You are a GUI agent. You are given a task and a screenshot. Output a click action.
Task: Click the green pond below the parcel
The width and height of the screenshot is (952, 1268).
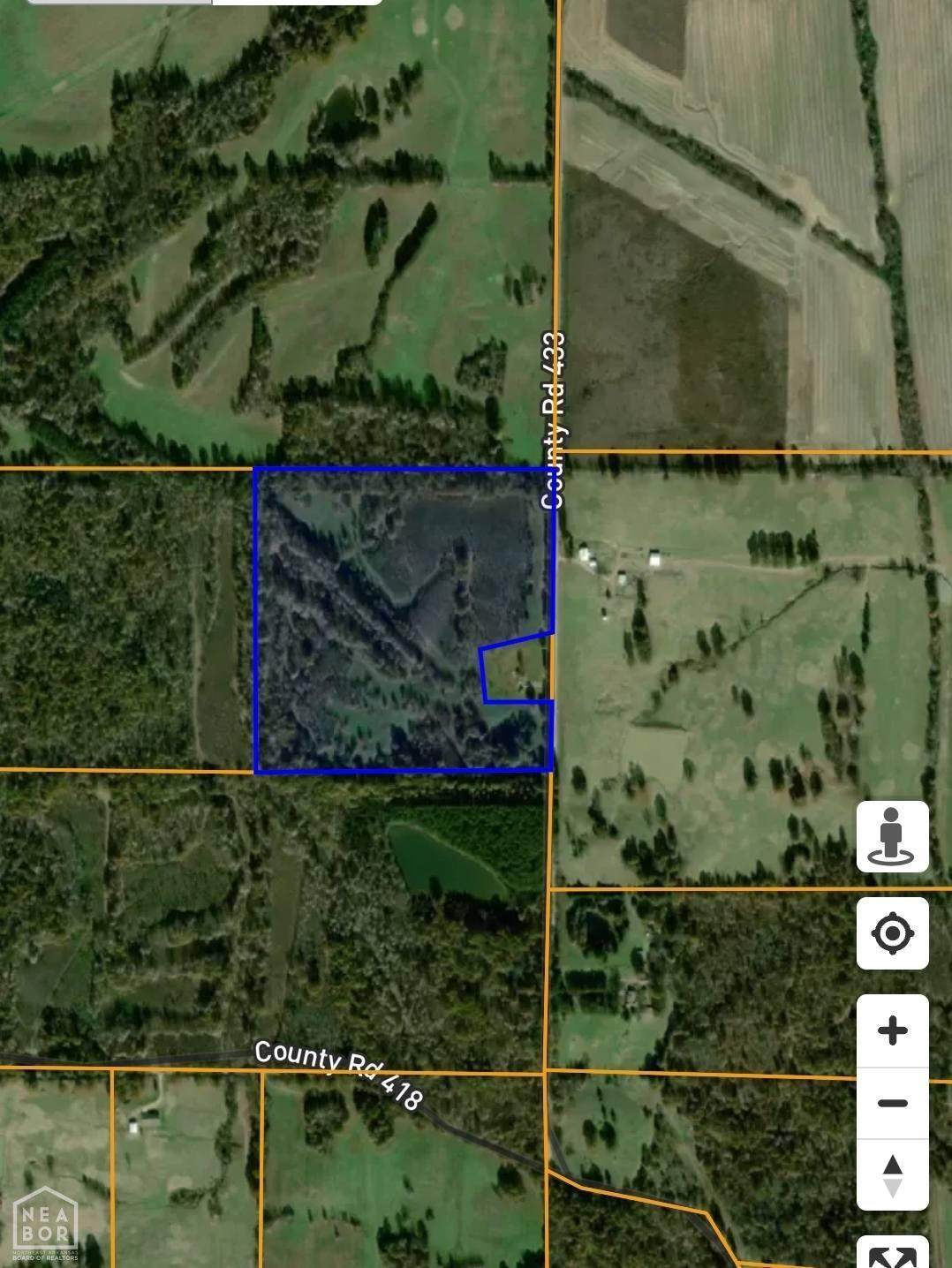[x=437, y=857]
